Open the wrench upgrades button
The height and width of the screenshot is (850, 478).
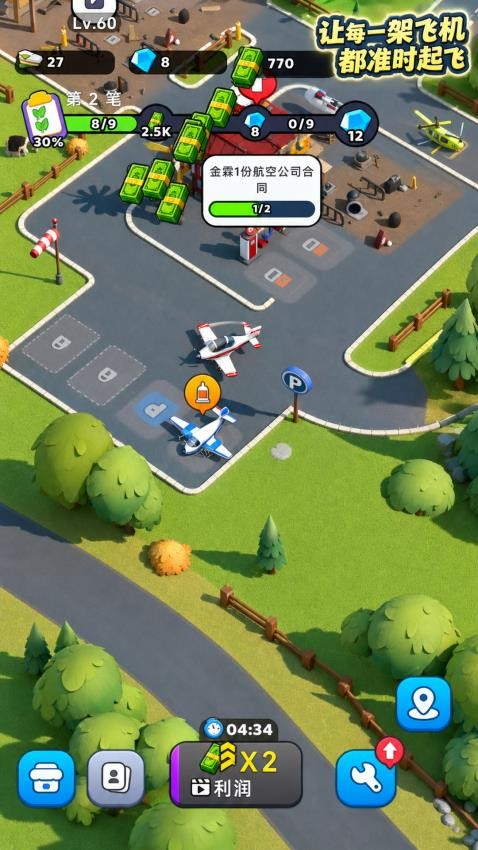tap(365, 778)
